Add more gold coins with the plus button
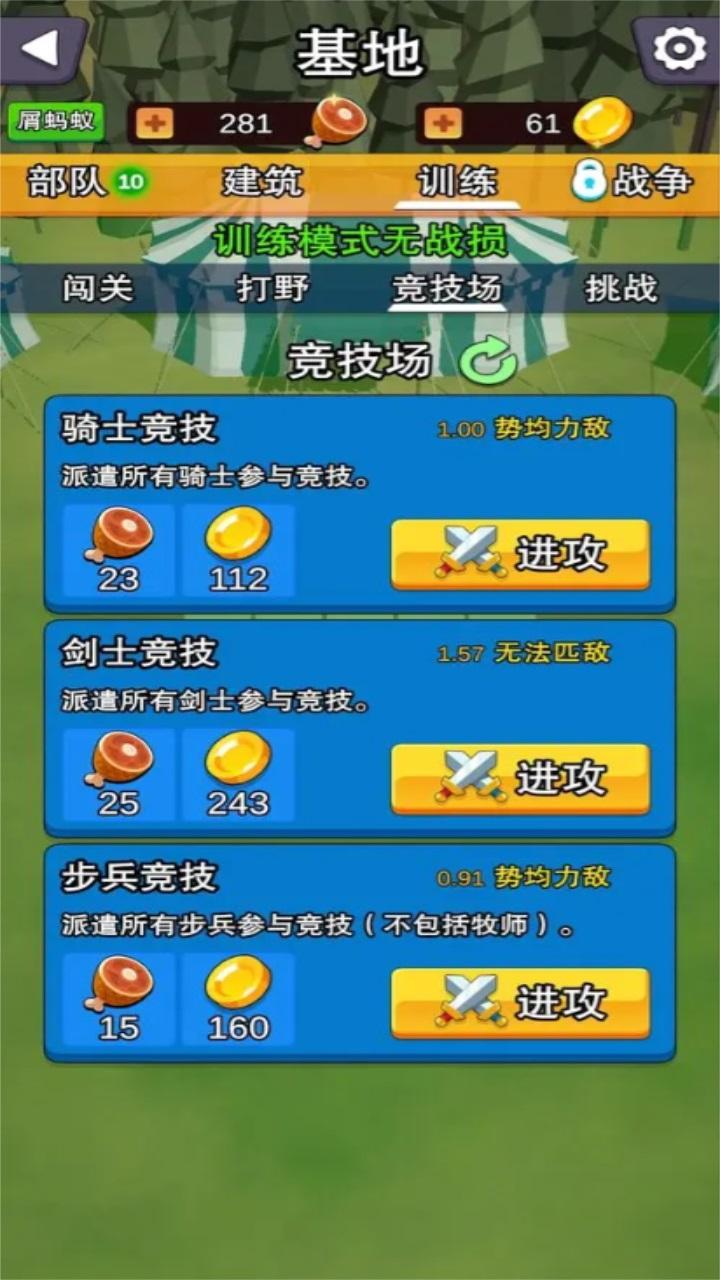The image size is (720, 1280). click(442, 124)
